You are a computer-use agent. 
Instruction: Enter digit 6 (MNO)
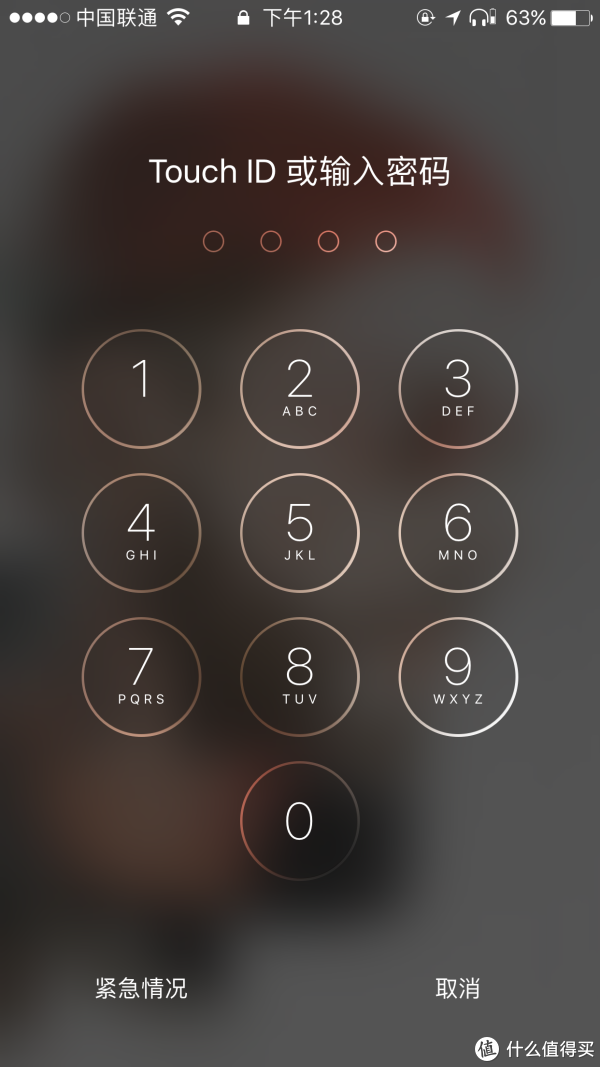coord(458,533)
